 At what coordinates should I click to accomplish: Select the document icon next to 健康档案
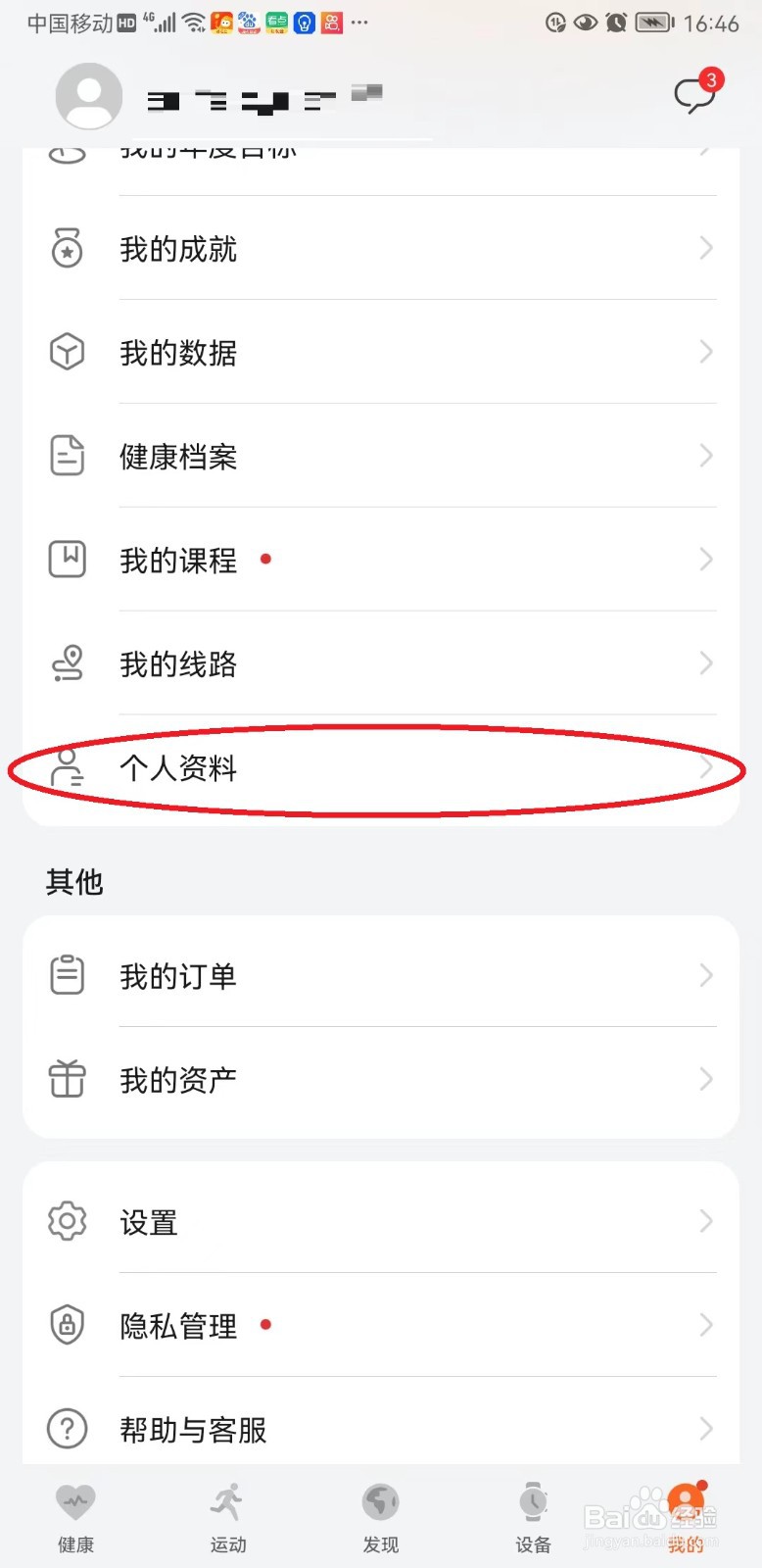[67, 456]
